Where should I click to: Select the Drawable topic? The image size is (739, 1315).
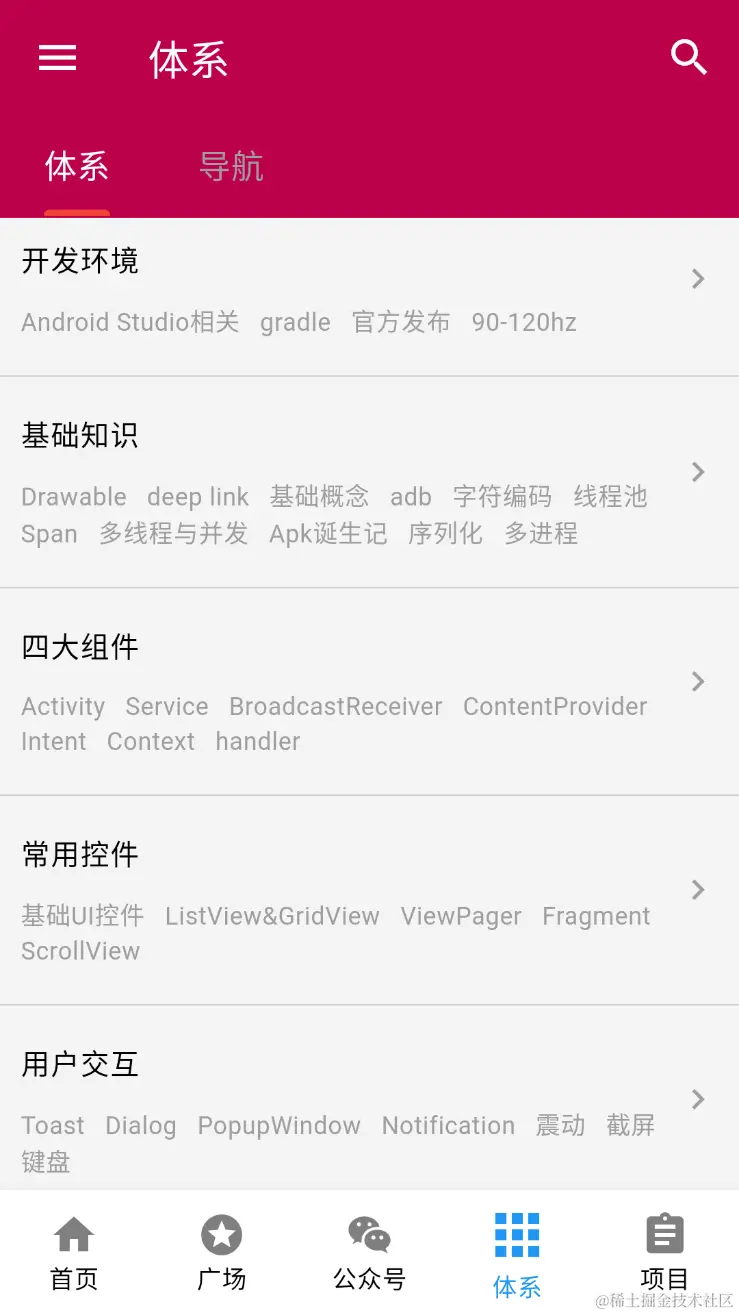(x=73, y=497)
